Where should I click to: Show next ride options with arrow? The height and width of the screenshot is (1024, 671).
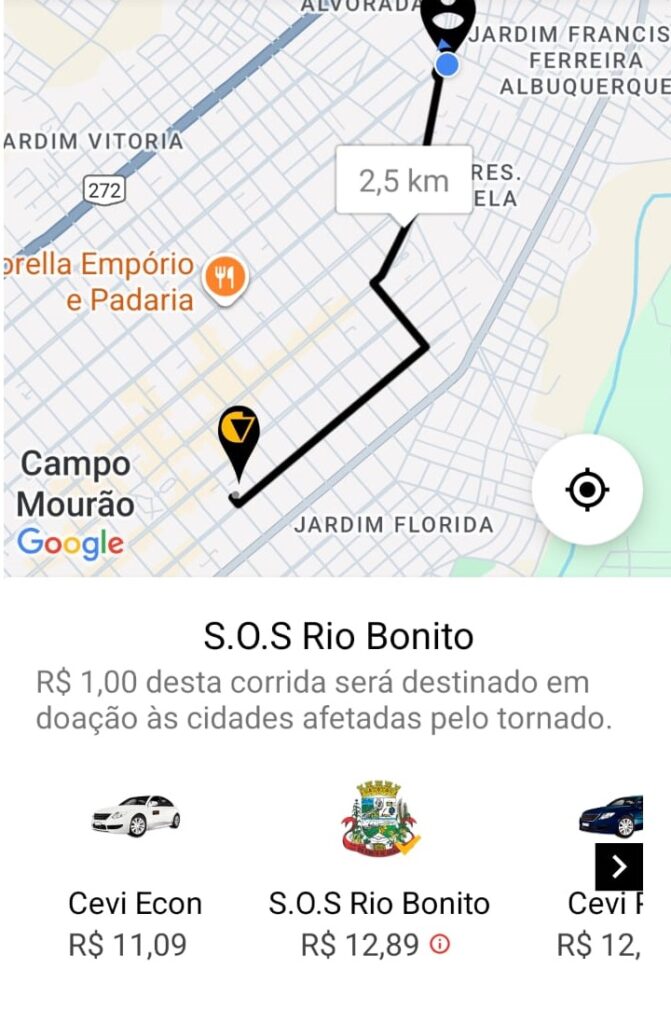point(619,866)
